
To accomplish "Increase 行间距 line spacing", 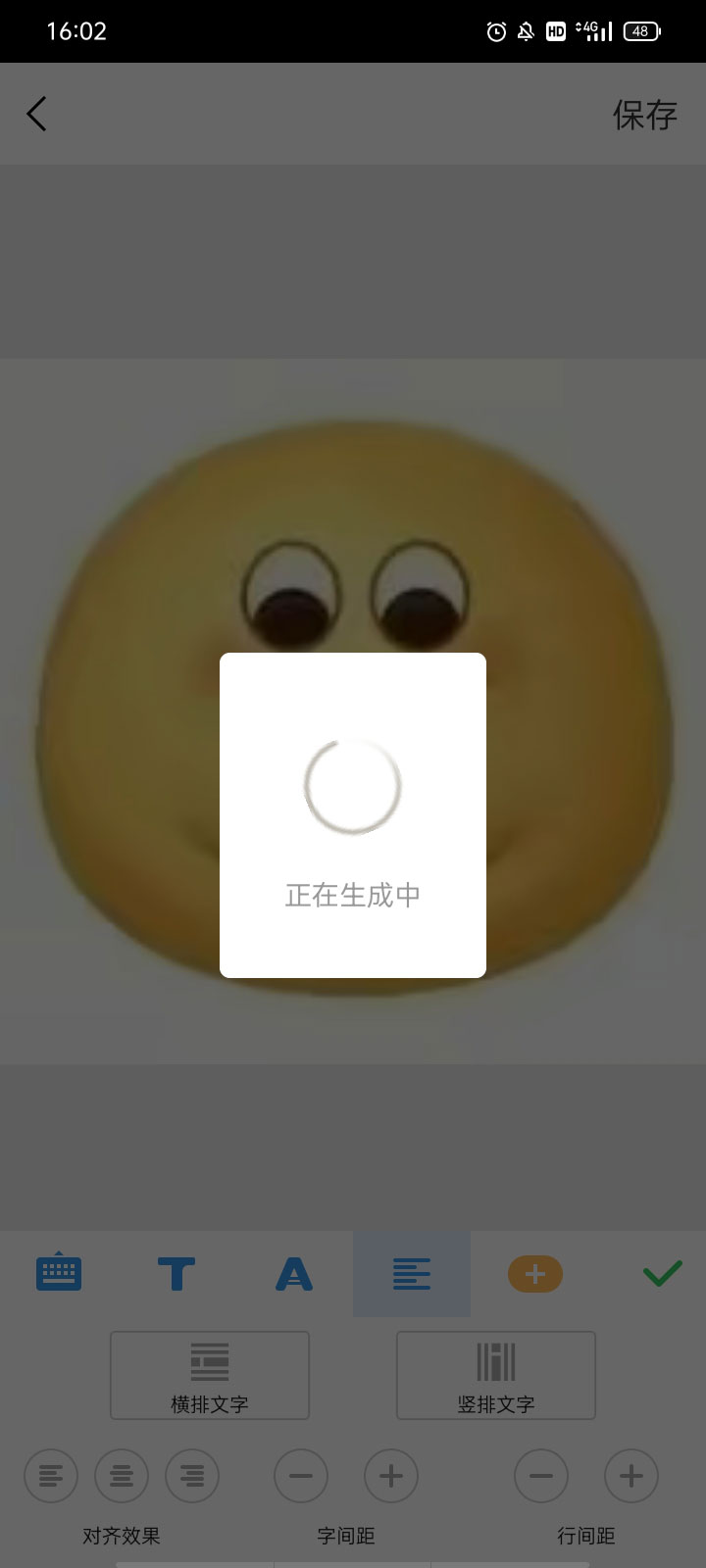I will pyautogui.click(x=631, y=1475).
